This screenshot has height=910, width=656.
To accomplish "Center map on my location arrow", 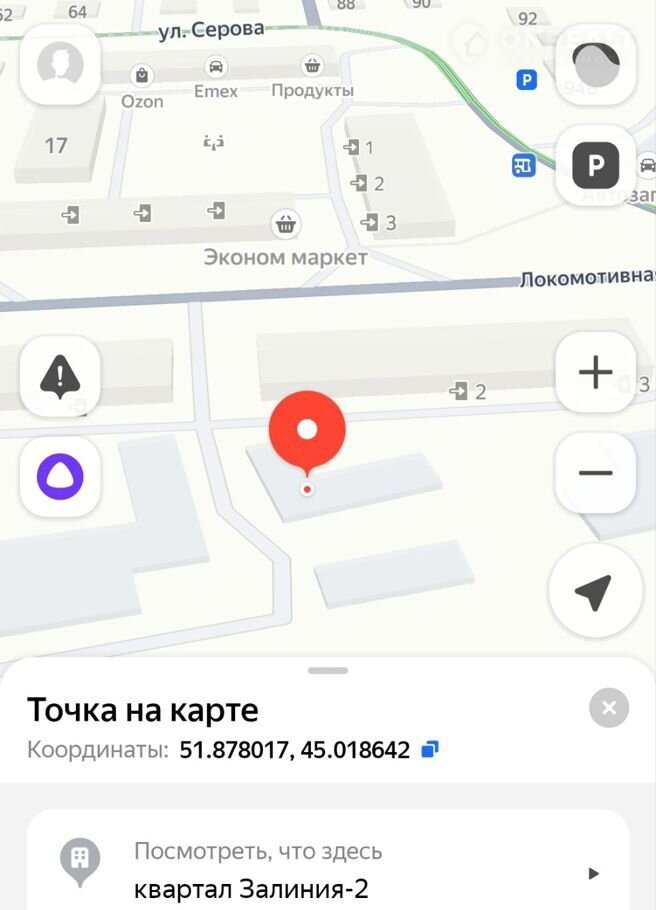I will [x=595, y=591].
